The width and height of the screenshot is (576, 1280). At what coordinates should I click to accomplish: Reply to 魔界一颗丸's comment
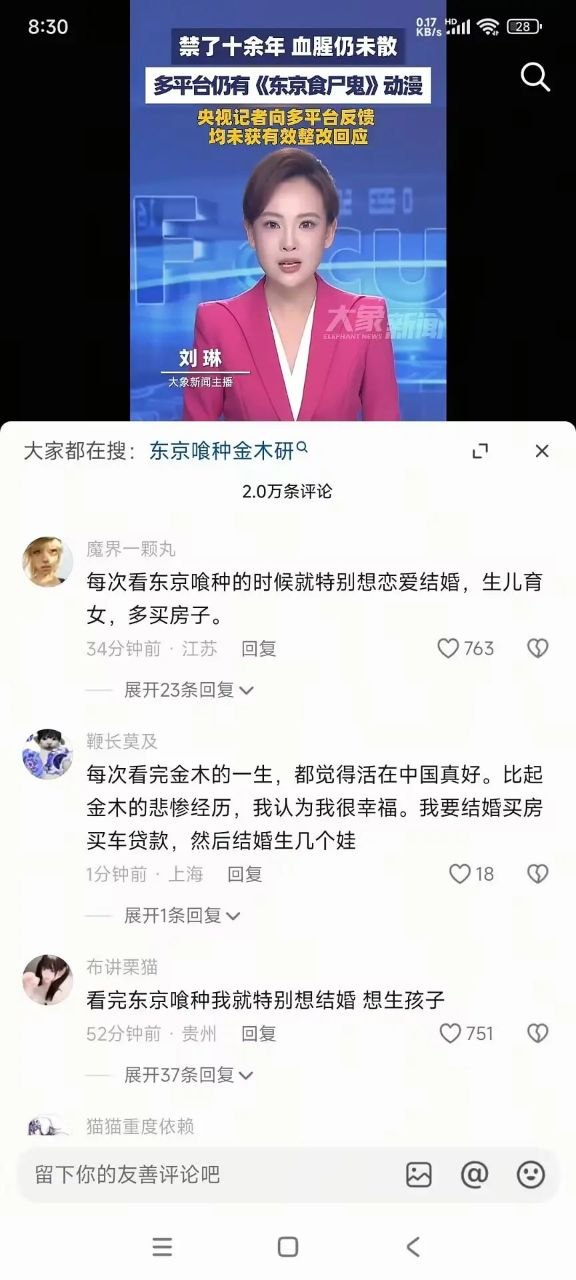tap(259, 648)
